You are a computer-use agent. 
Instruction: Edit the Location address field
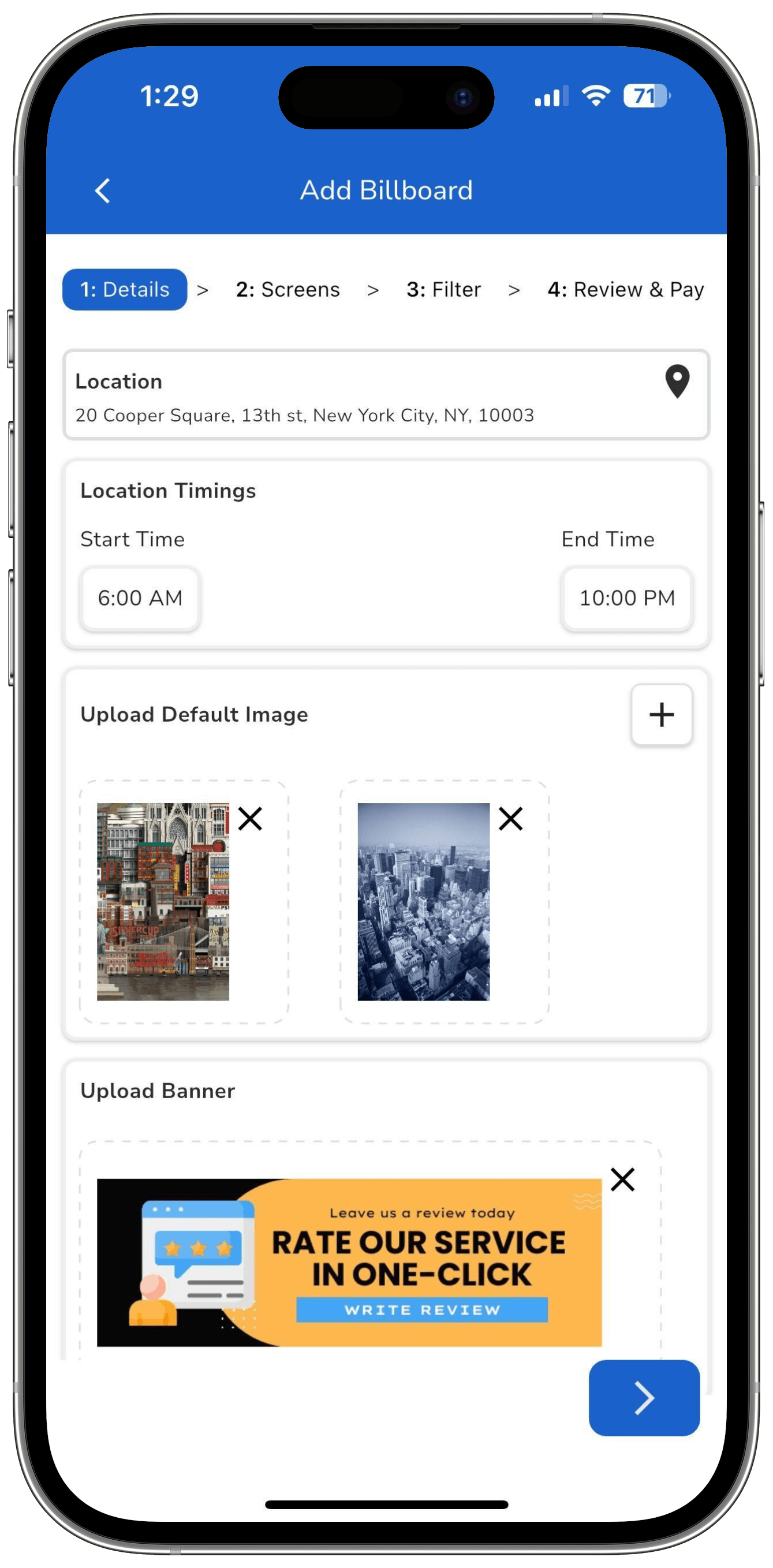[304, 415]
